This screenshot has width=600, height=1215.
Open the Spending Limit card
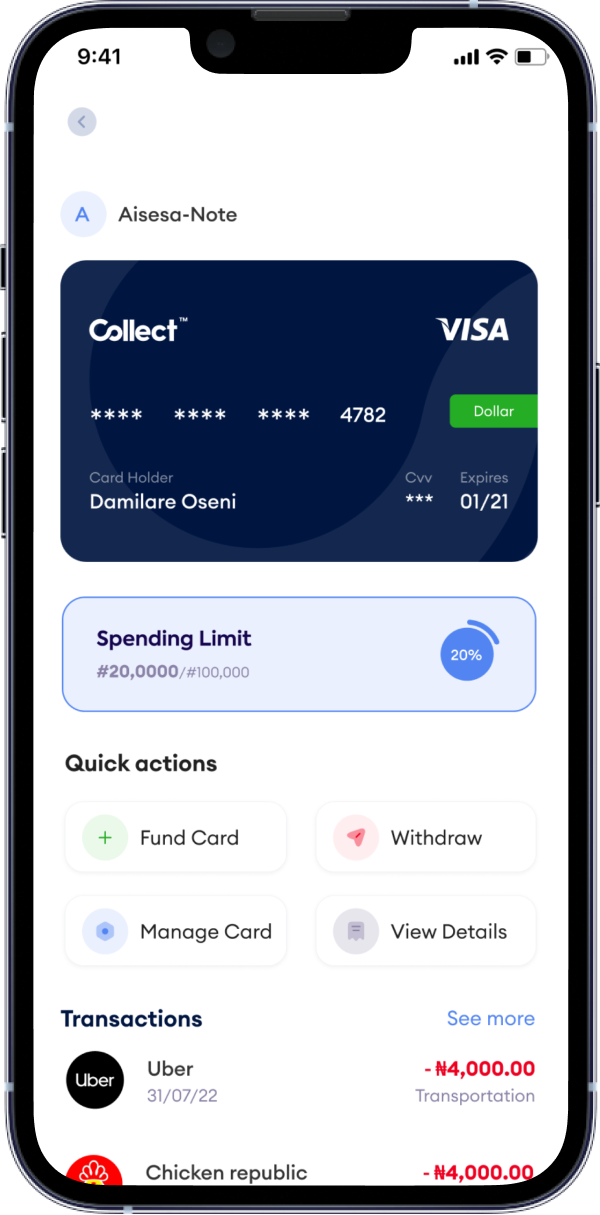pyautogui.click(x=298, y=654)
